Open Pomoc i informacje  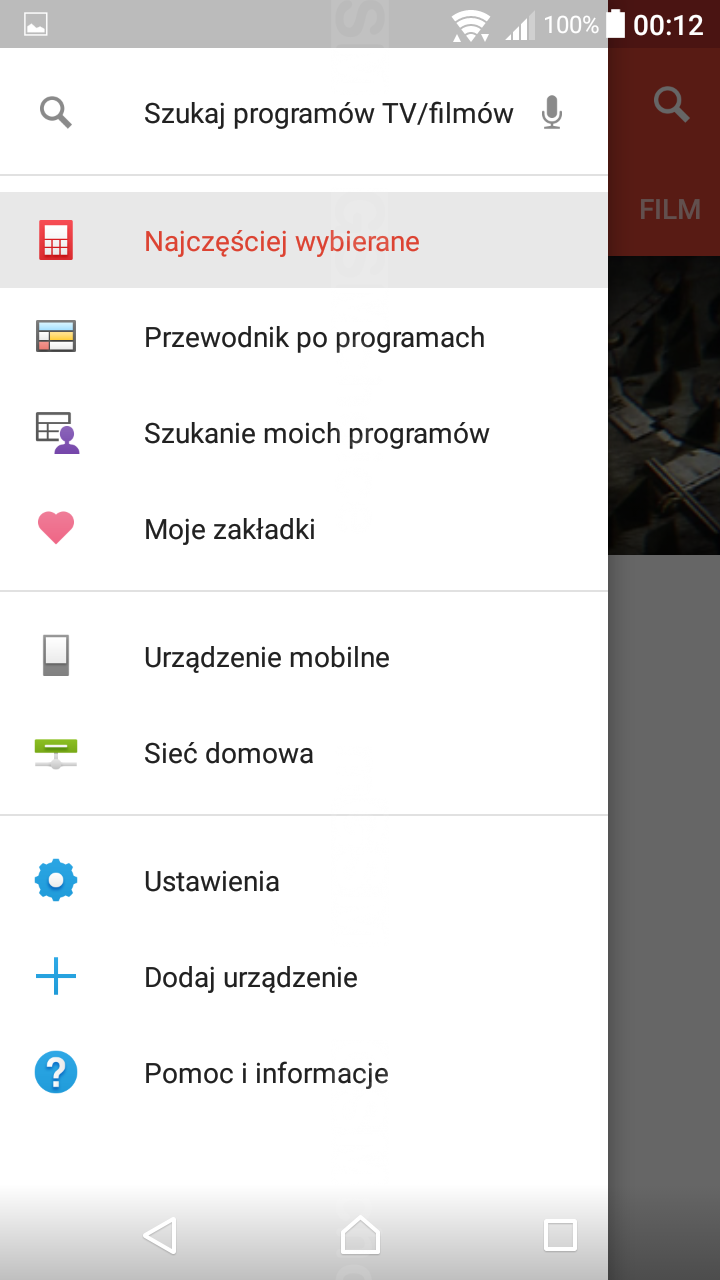[304, 1073]
